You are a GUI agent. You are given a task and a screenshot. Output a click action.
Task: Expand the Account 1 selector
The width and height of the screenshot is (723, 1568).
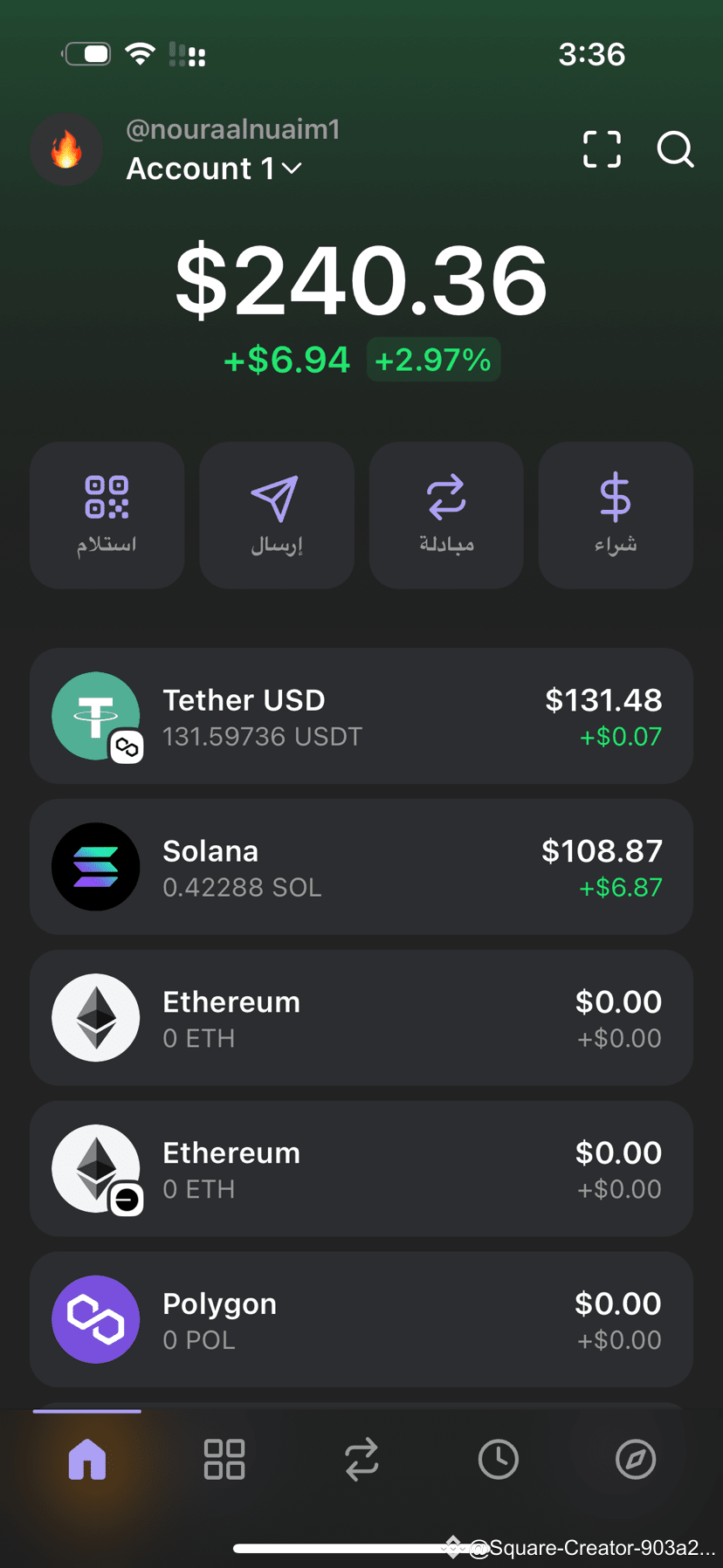click(214, 168)
